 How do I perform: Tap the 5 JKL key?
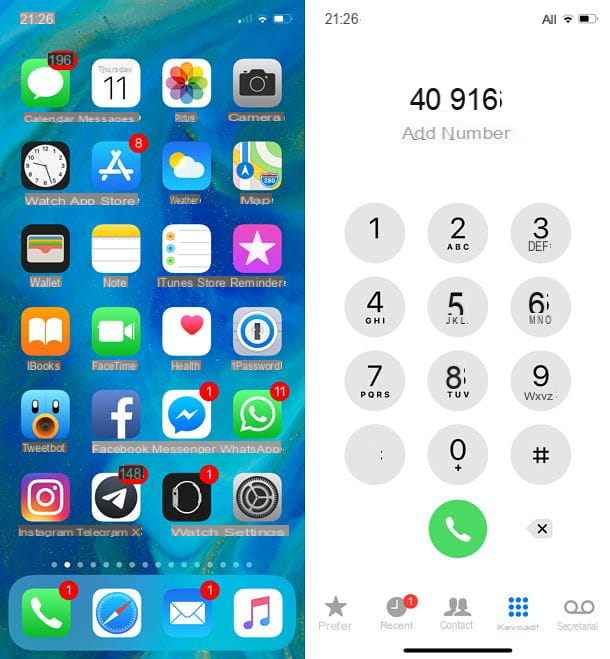click(x=457, y=306)
